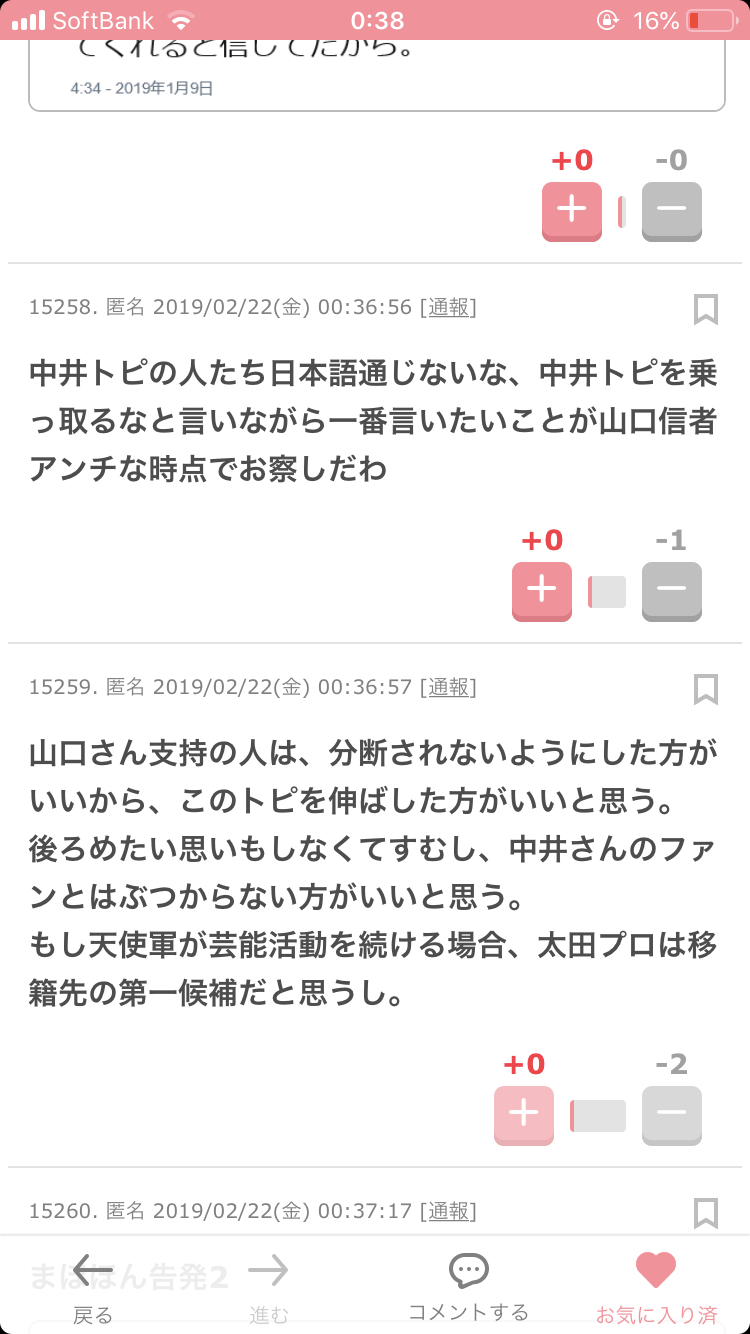The height and width of the screenshot is (1334, 750).
Task: Toggle お気に入り済 favorite heart
Action: [657, 1288]
